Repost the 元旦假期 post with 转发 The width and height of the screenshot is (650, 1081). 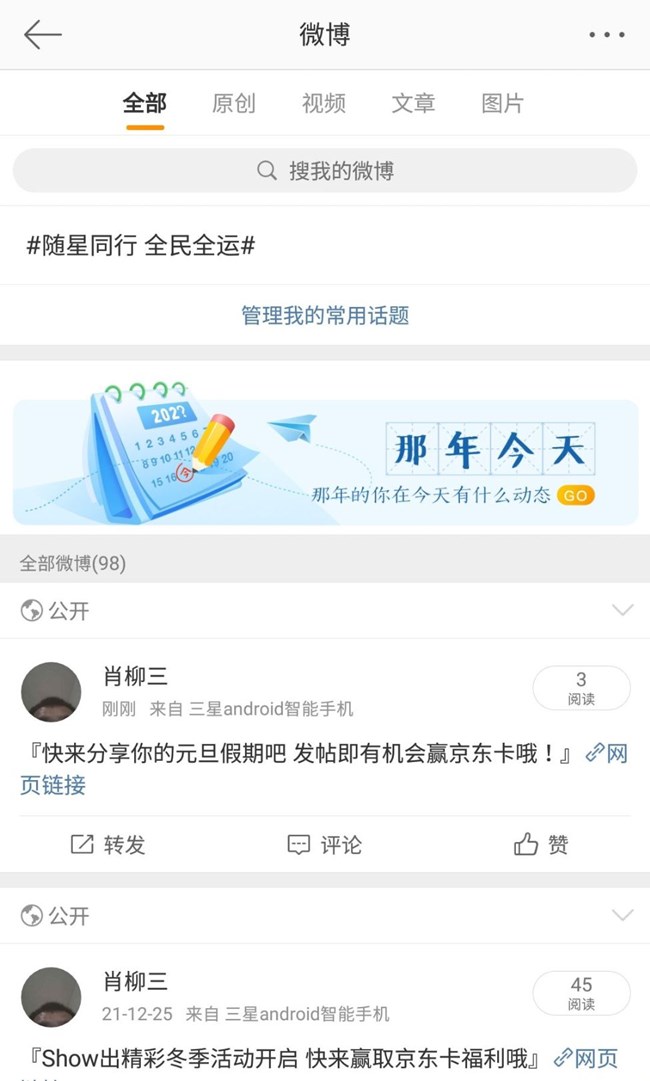[x=108, y=845]
